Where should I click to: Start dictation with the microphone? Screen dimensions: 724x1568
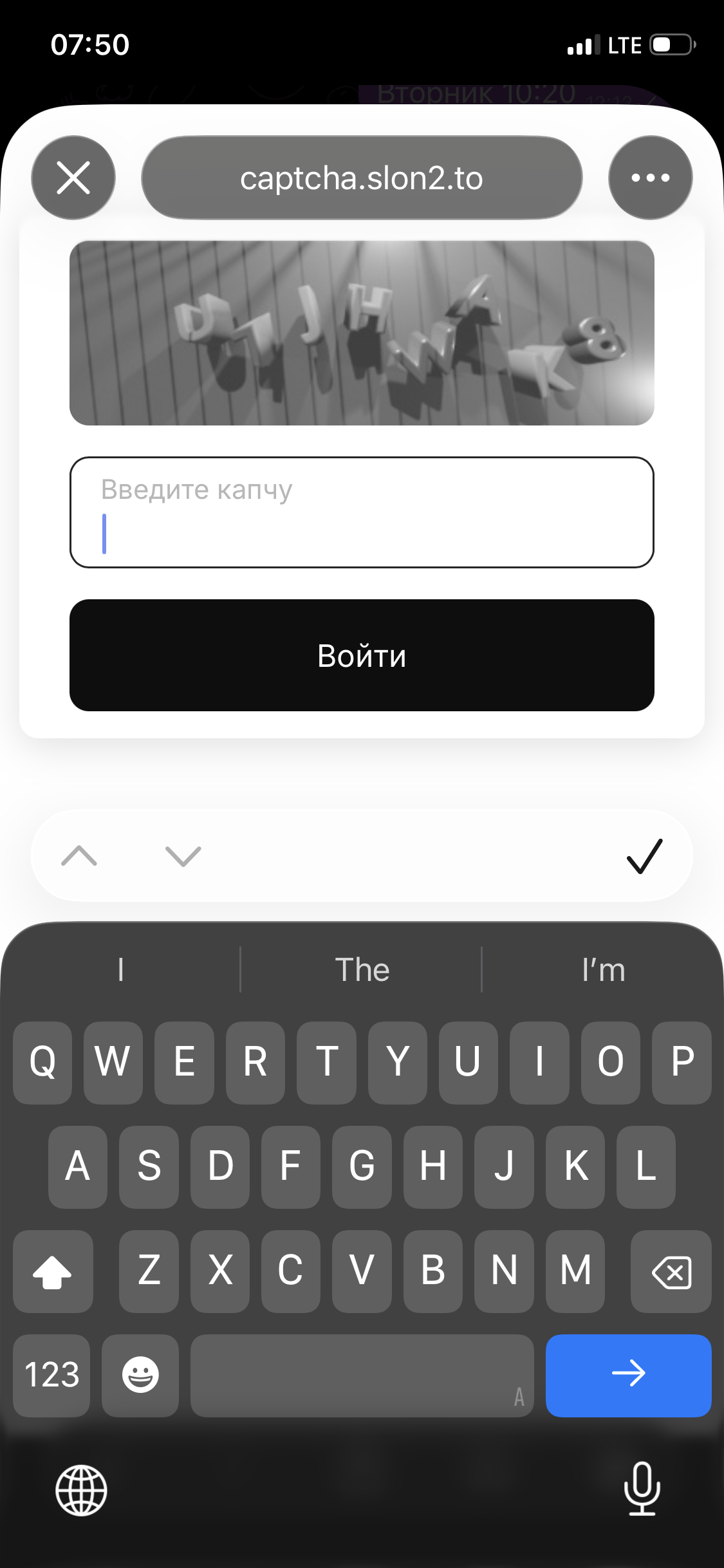click(x=642, y=1489)
